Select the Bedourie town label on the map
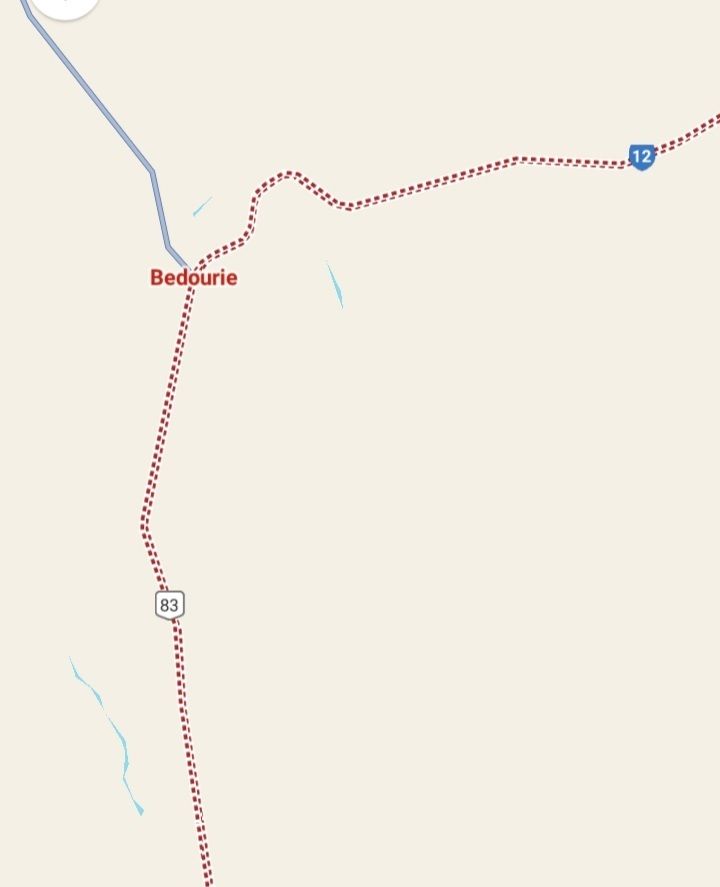 click(194, 277)
